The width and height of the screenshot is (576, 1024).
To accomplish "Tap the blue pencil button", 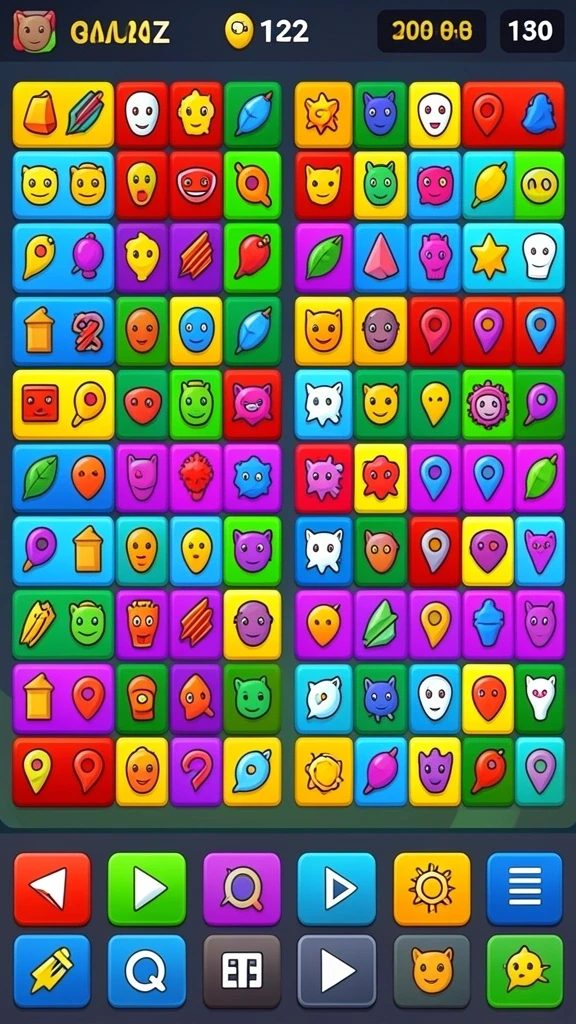I will point(52,971).
